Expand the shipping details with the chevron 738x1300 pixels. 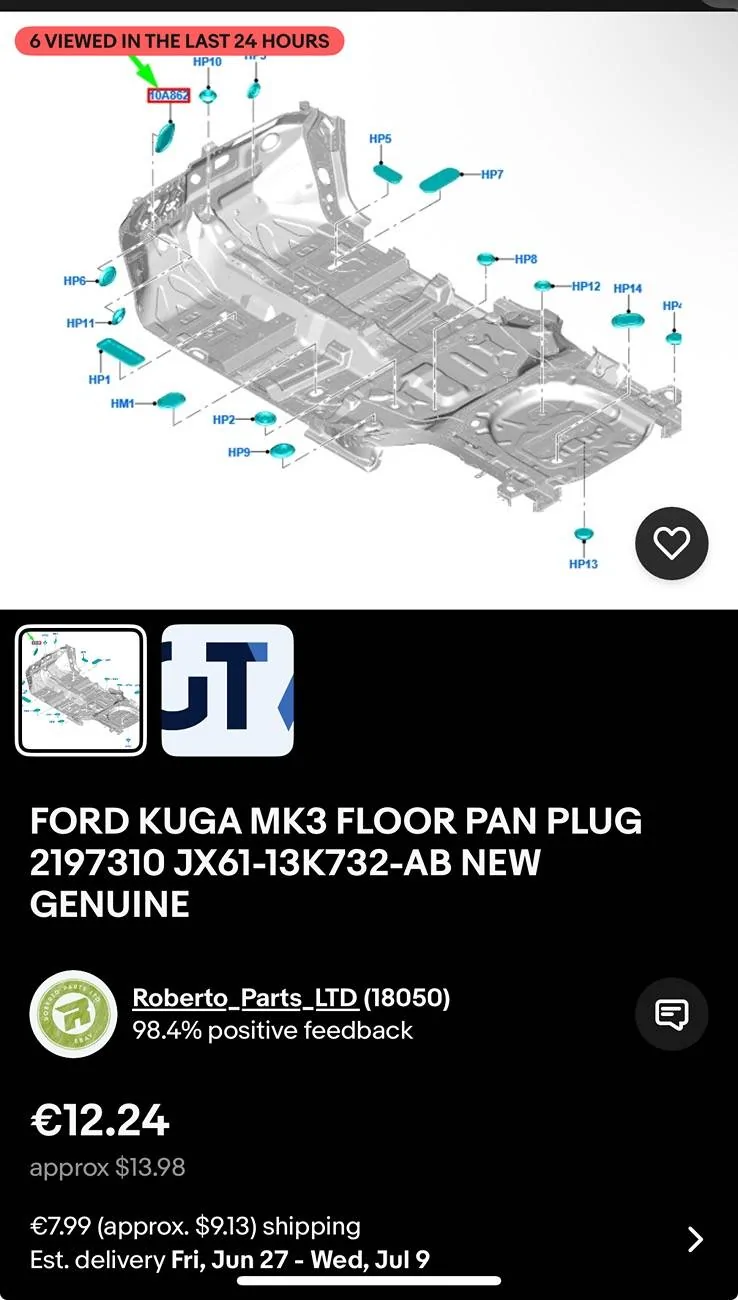tap(694, 1239)
